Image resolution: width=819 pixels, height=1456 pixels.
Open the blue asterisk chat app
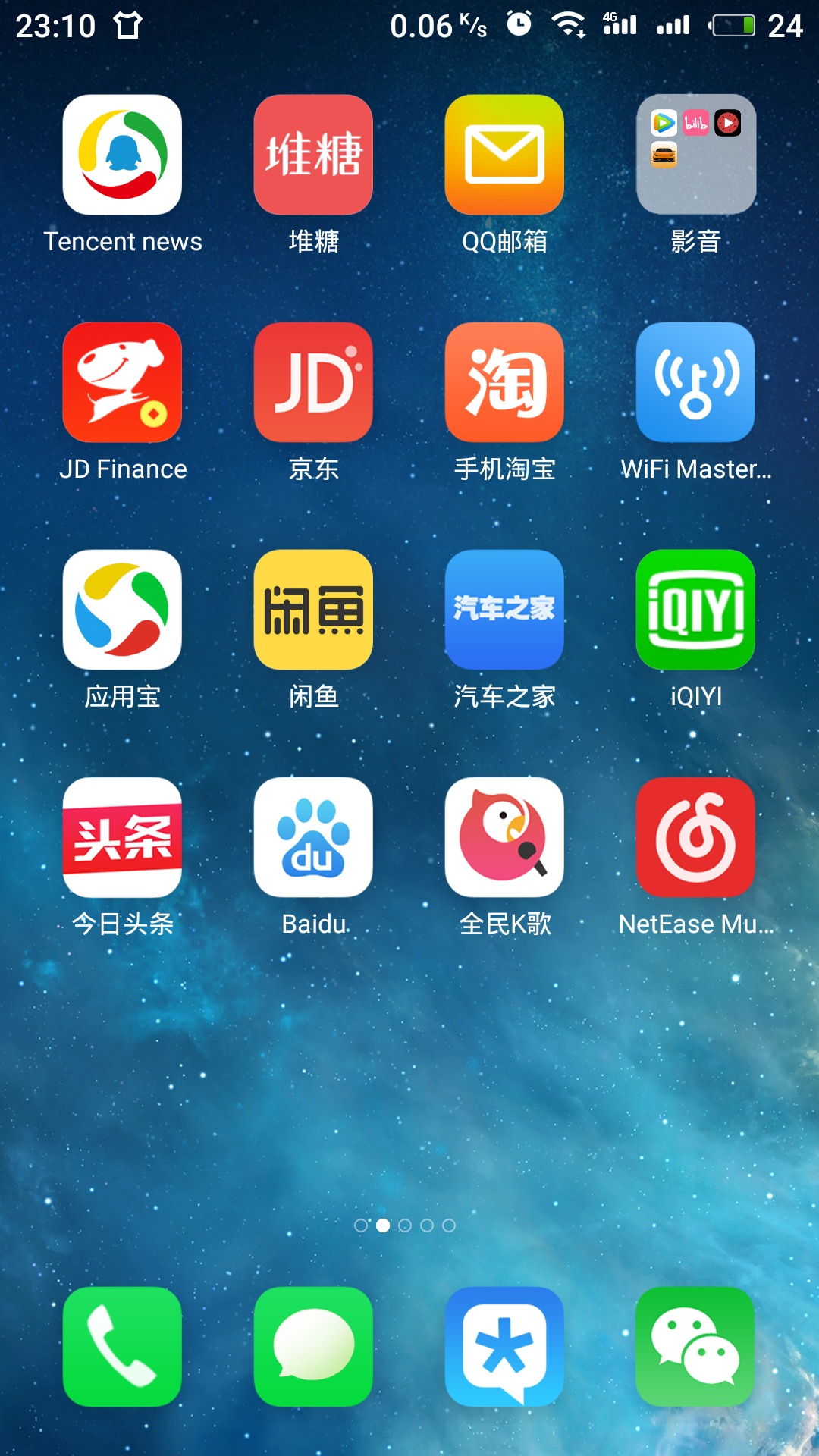[x=504, y=1347]
